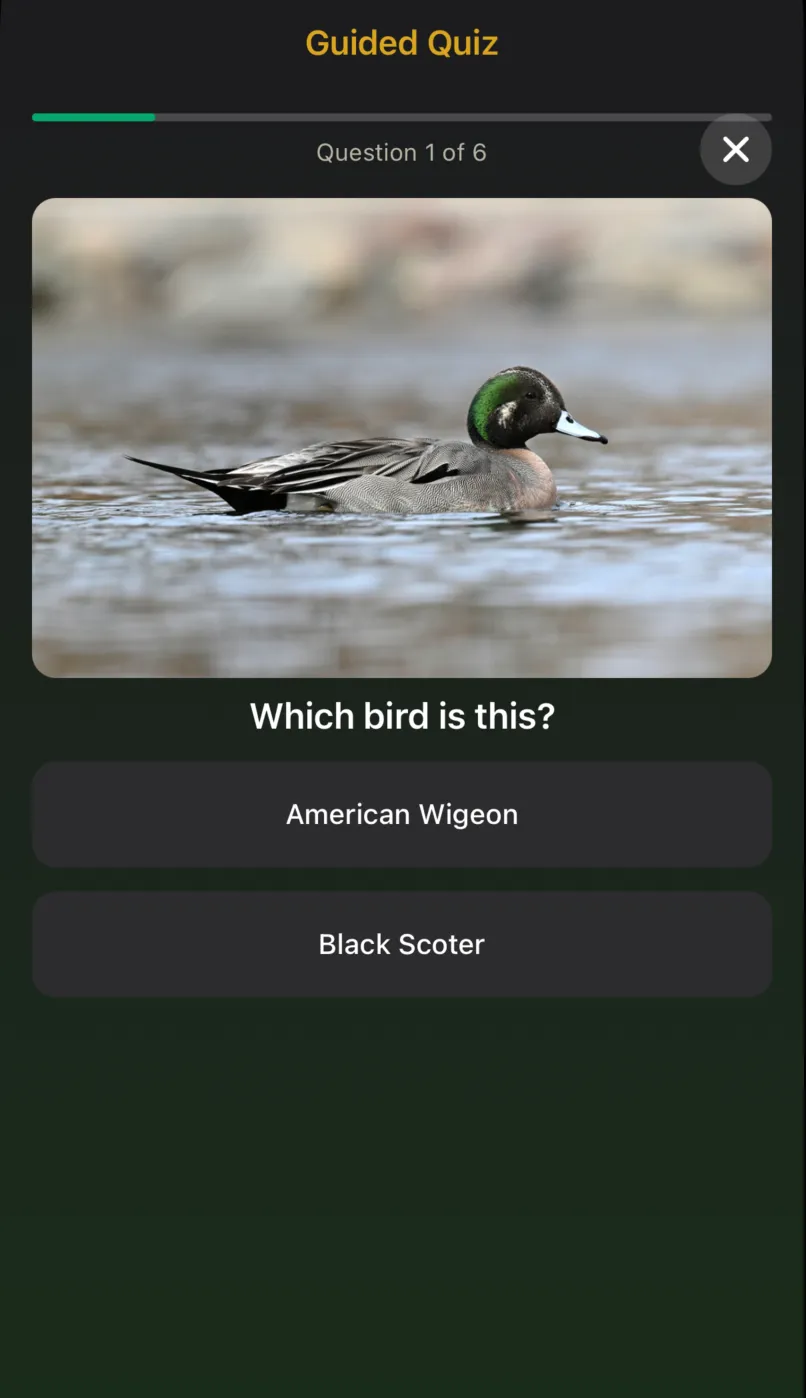806x1398 pixels.
Task: Click the green completed progress segment
Action: coord(93,117)
